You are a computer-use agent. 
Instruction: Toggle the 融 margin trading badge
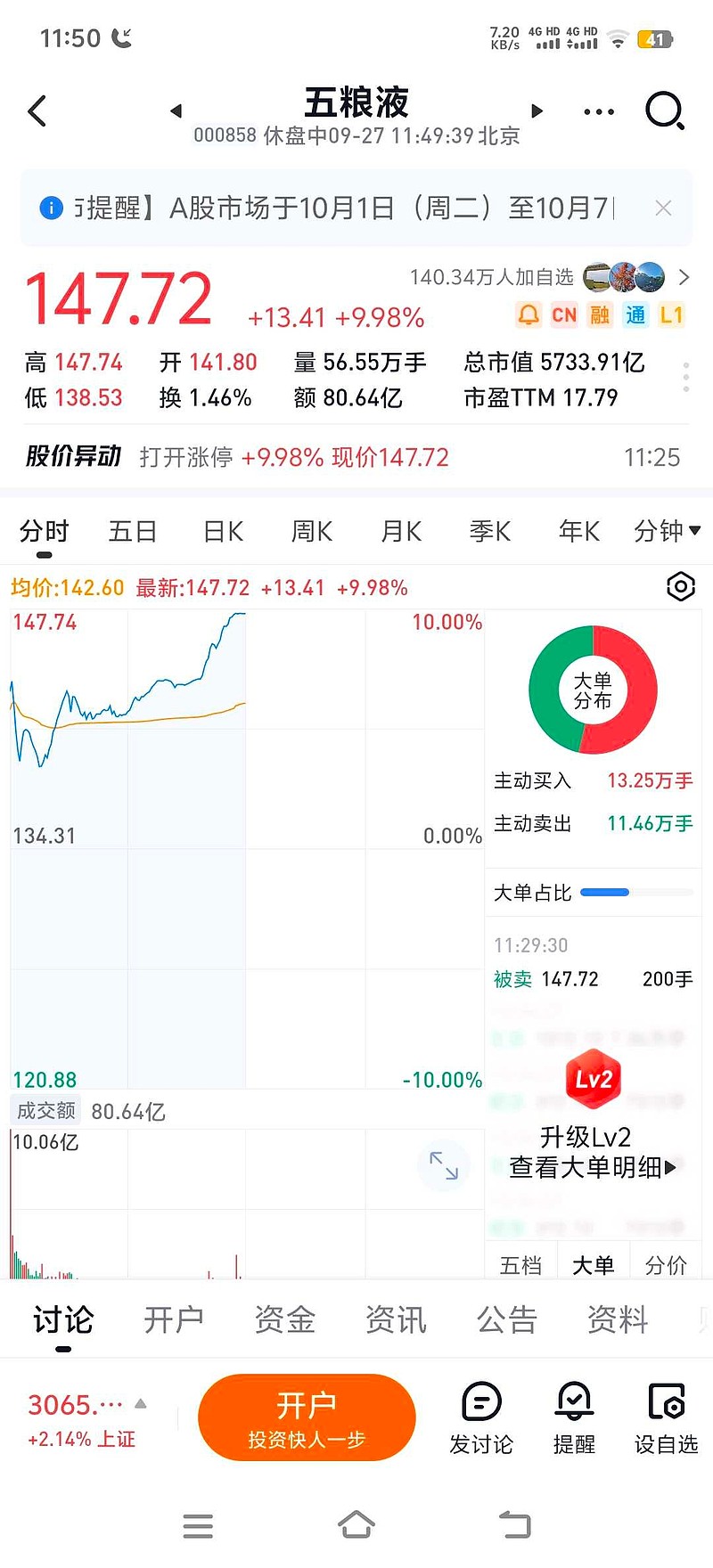point(601,315)
